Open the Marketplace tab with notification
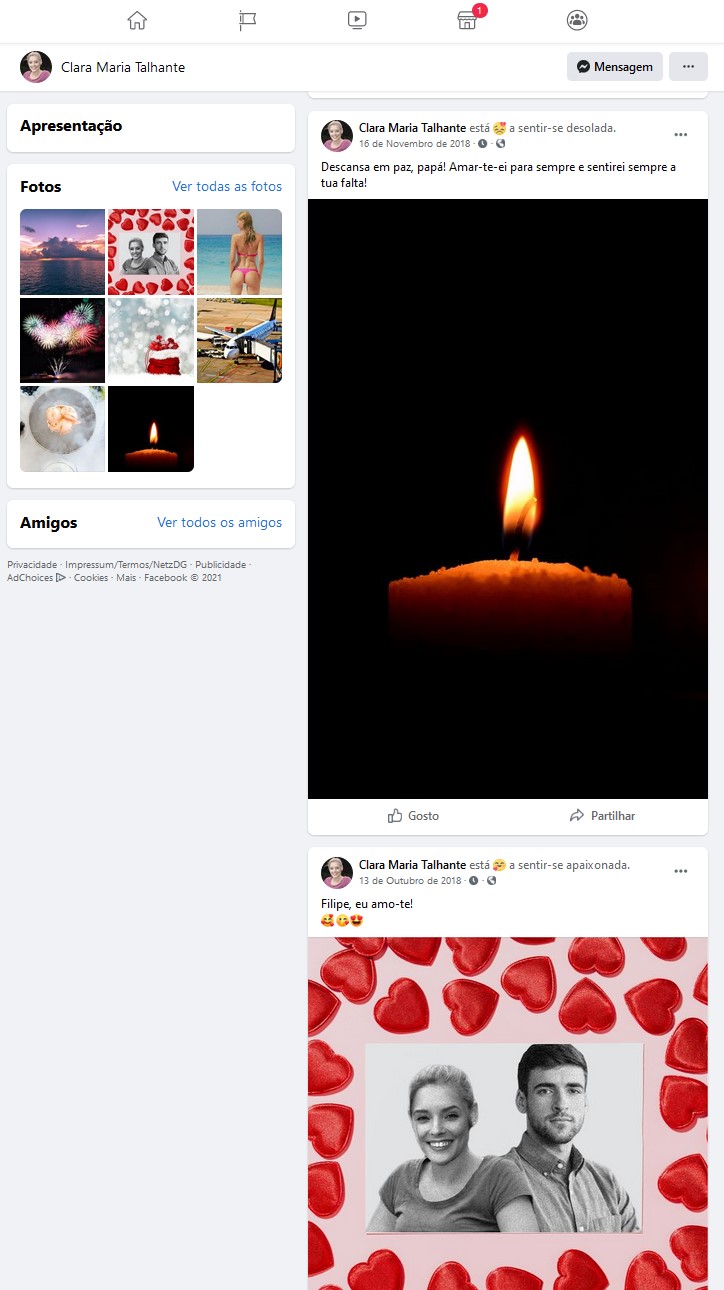This screenshot has width=724, height=1290. pyautogui.click(x=467, y=20)
